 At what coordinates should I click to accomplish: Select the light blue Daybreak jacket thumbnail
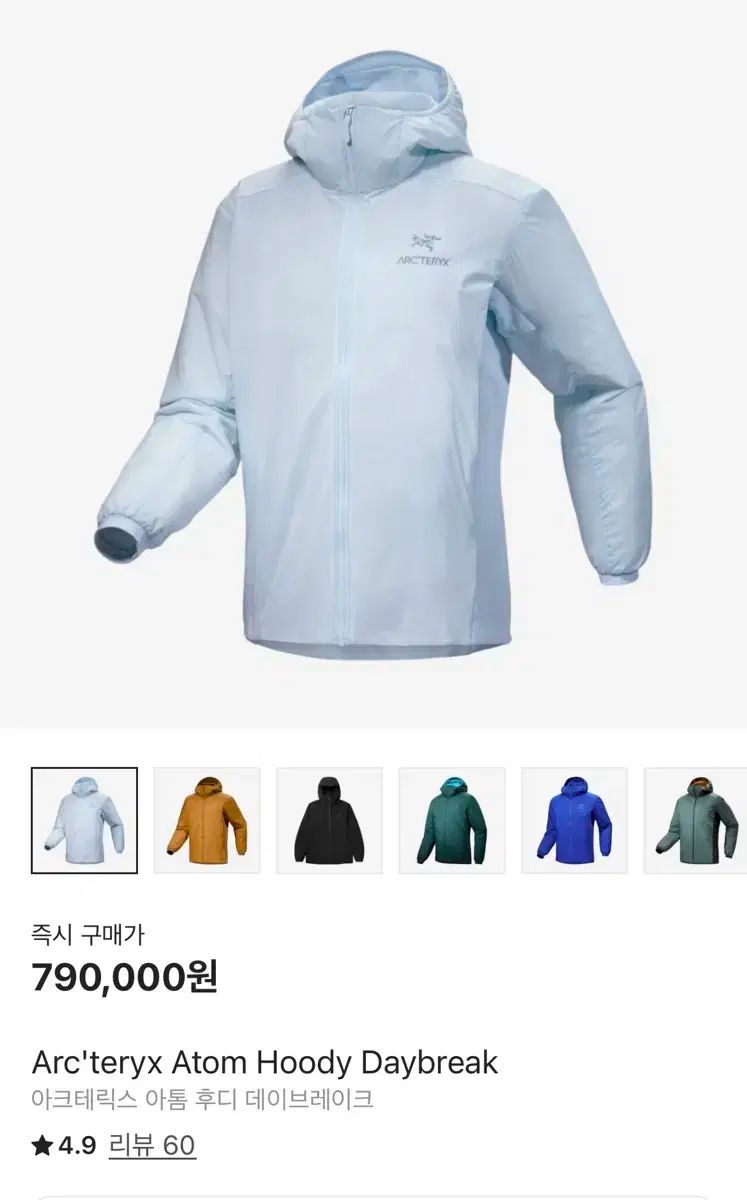[x=84, y=820]
